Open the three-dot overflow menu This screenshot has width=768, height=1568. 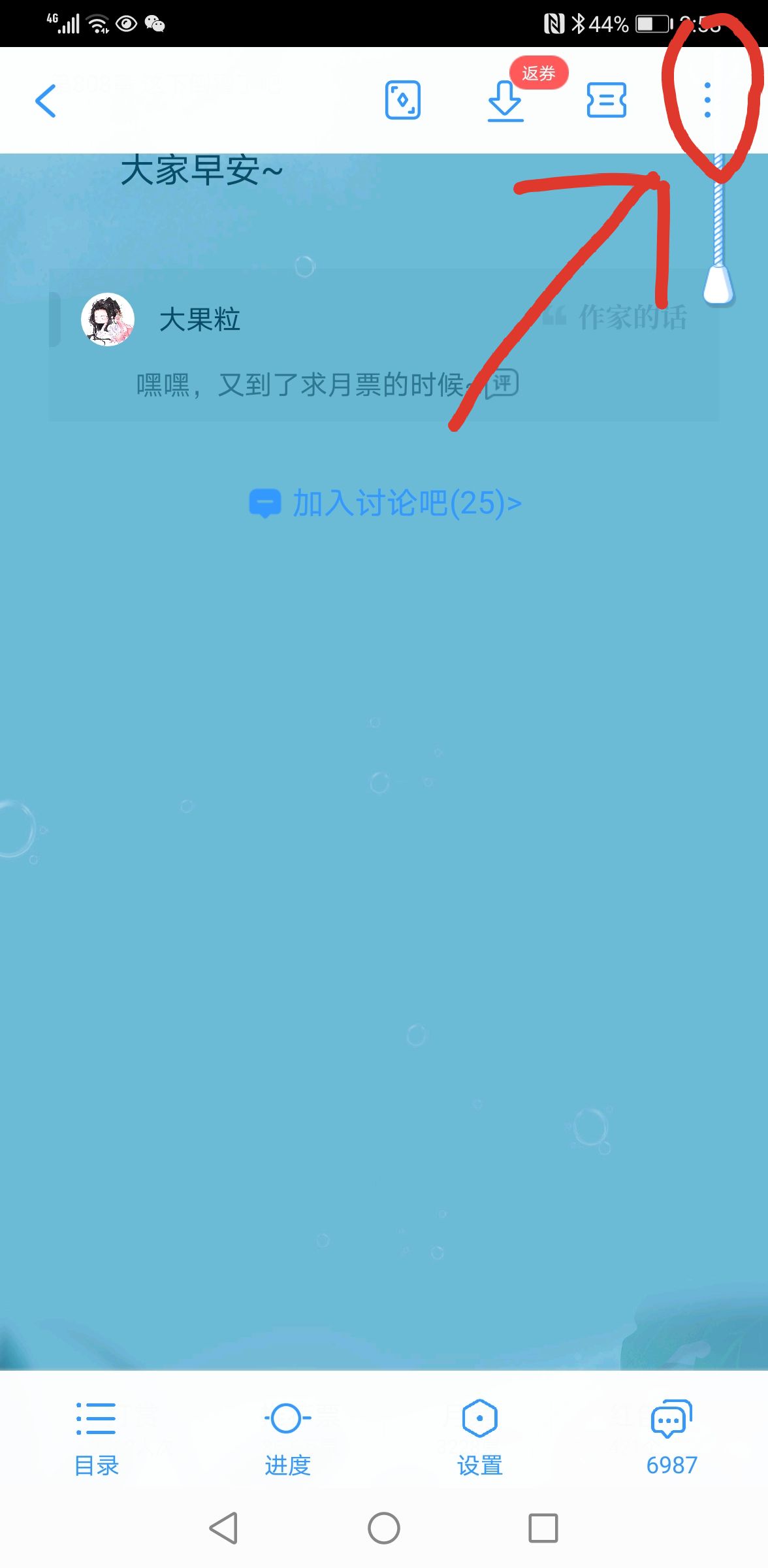[707, 100]
